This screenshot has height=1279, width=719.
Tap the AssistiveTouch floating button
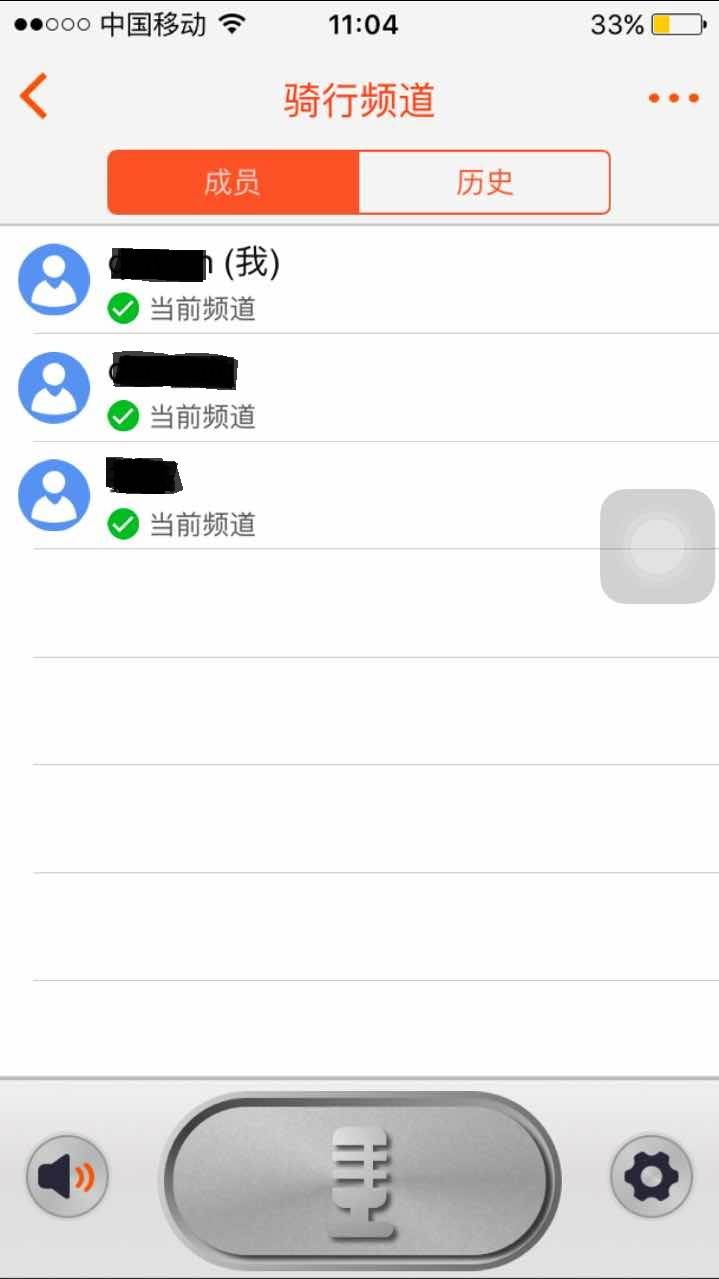pos(658,546)
